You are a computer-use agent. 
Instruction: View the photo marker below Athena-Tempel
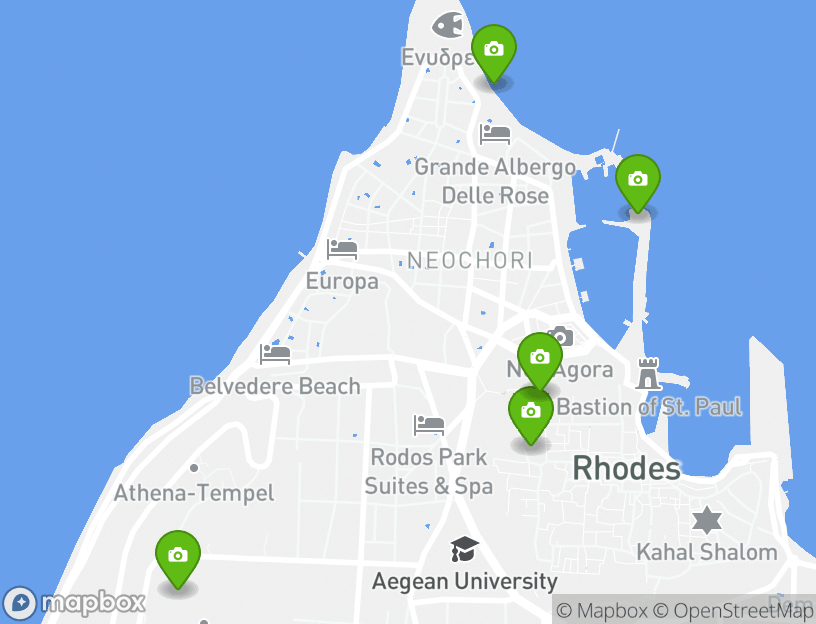[x=177, y=556]
